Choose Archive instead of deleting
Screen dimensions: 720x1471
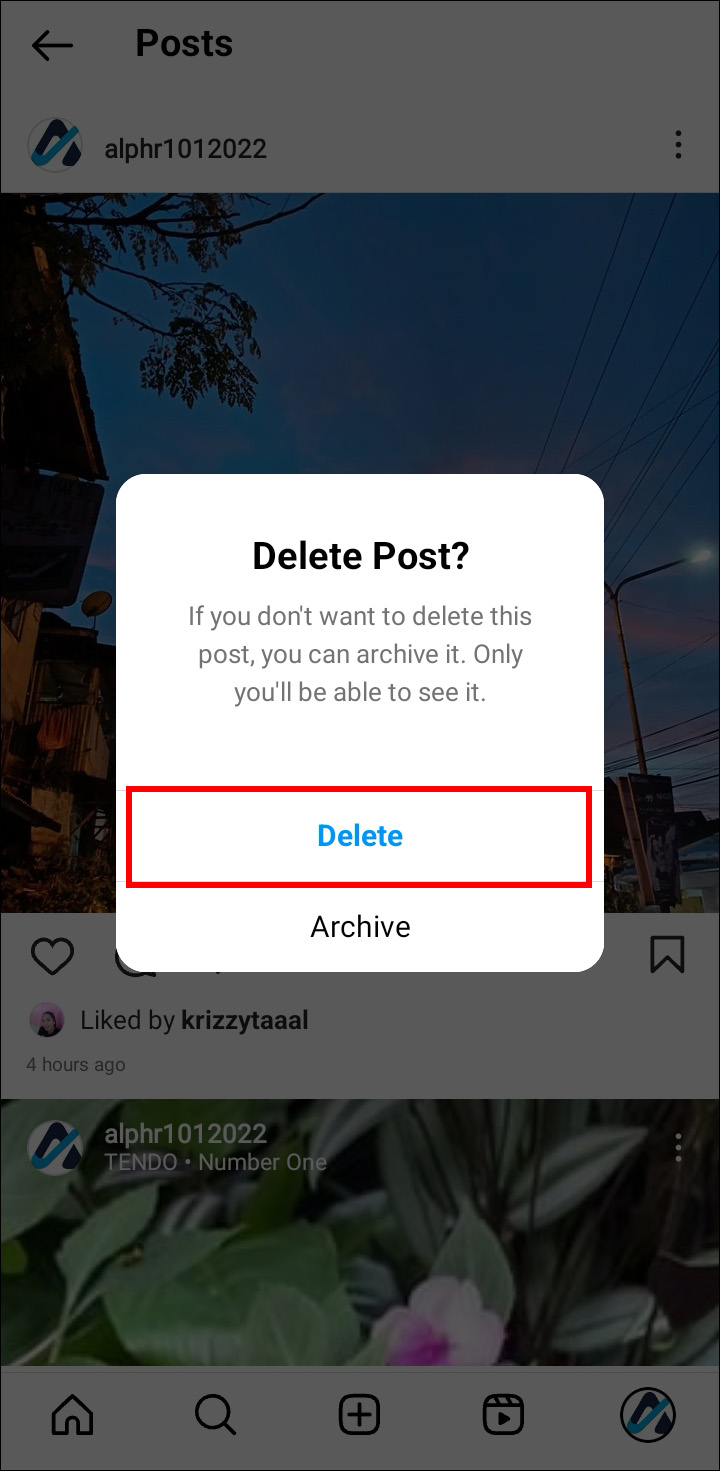tap(360, 927)
